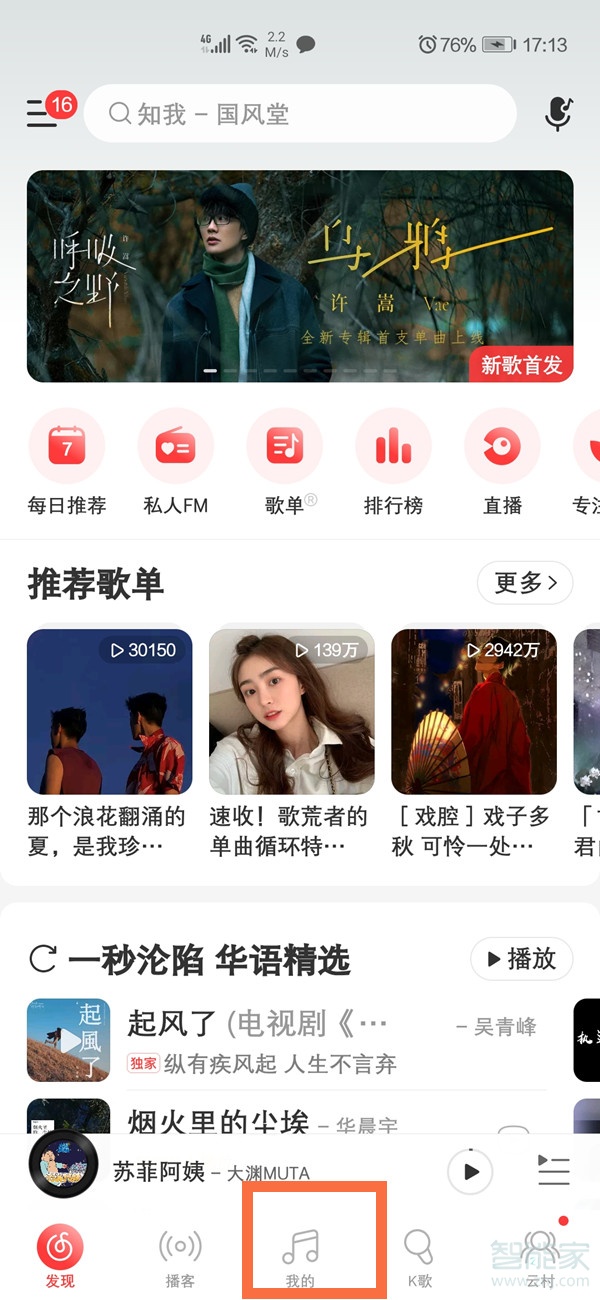Open the 许嵩 new song banner
The image size is (600, 1300).
[300, 276]
